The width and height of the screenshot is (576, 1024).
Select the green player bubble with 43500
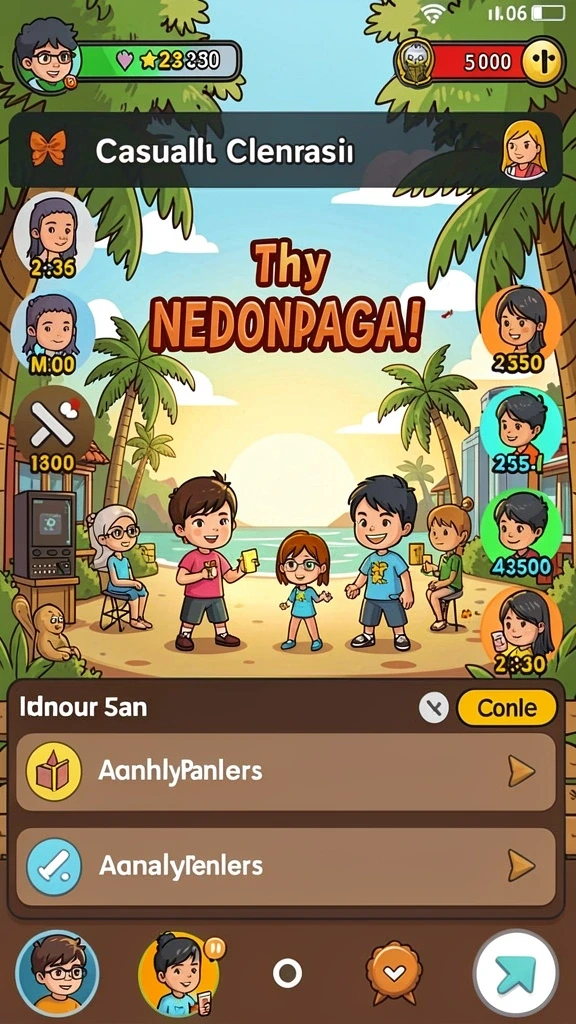[520, 533]
